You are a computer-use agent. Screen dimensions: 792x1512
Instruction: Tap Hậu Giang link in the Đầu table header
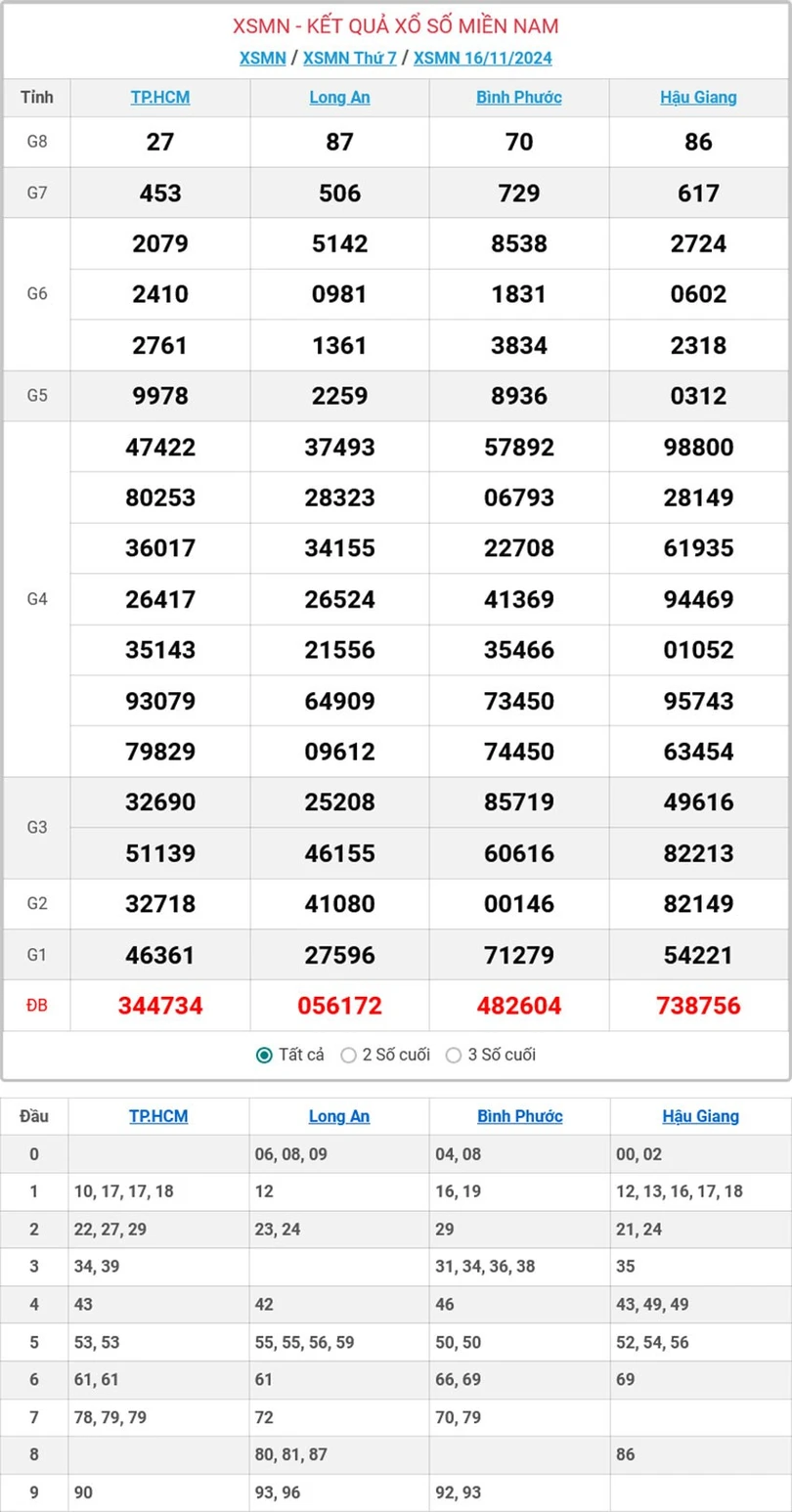pos(700,1116)
